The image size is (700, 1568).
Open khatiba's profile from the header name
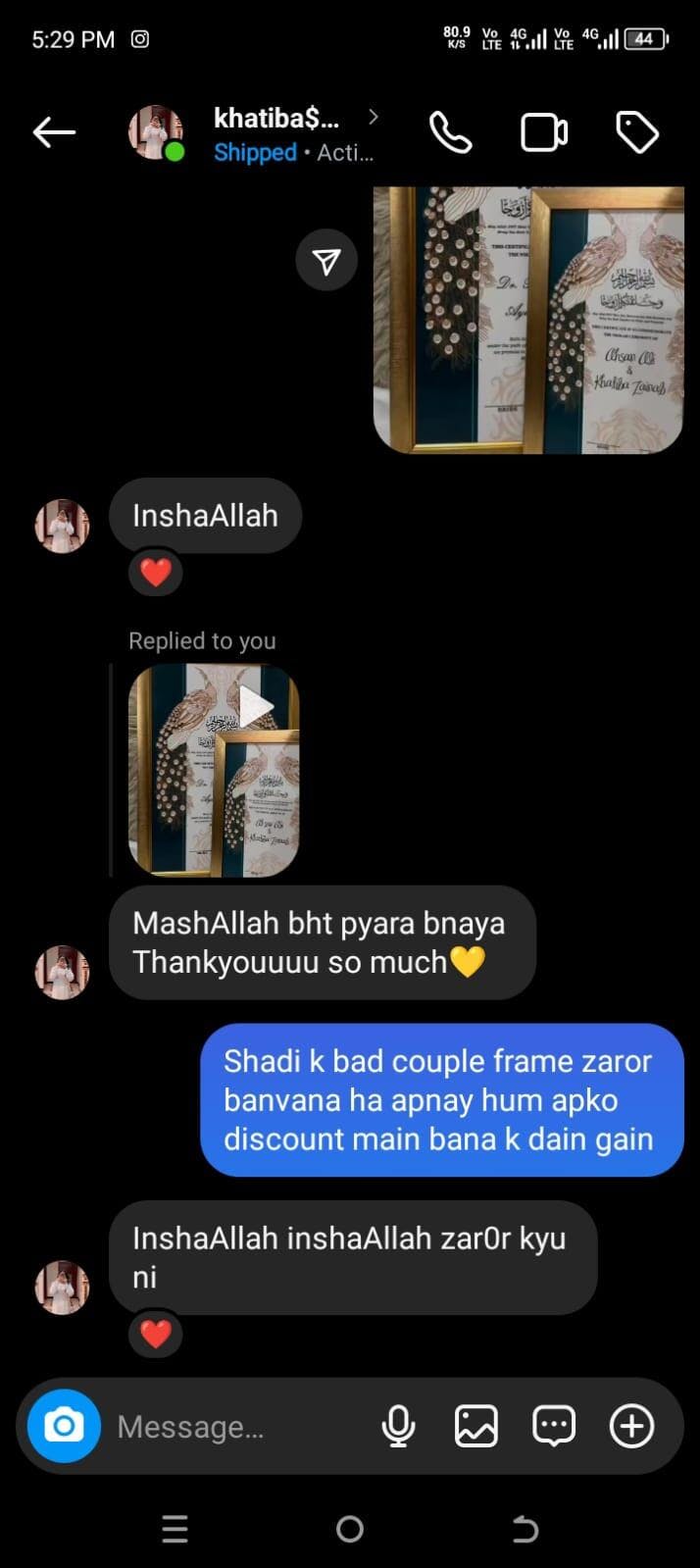tap(276, 120)
